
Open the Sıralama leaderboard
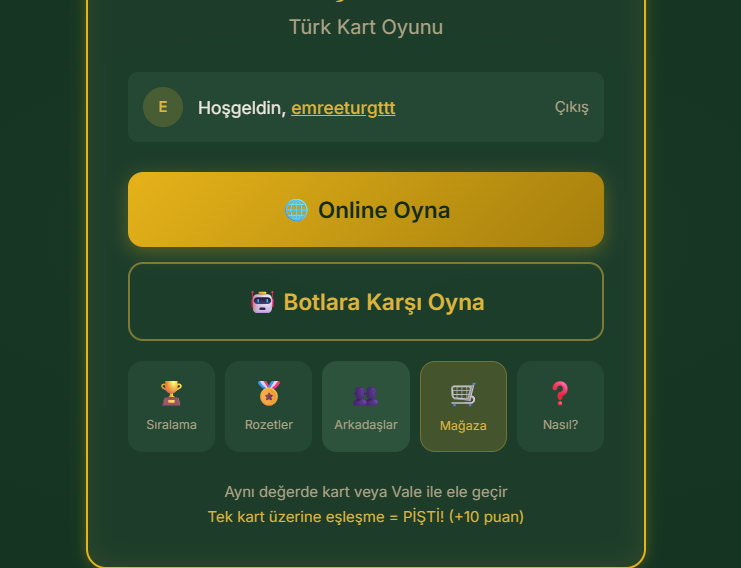[171, 406]
